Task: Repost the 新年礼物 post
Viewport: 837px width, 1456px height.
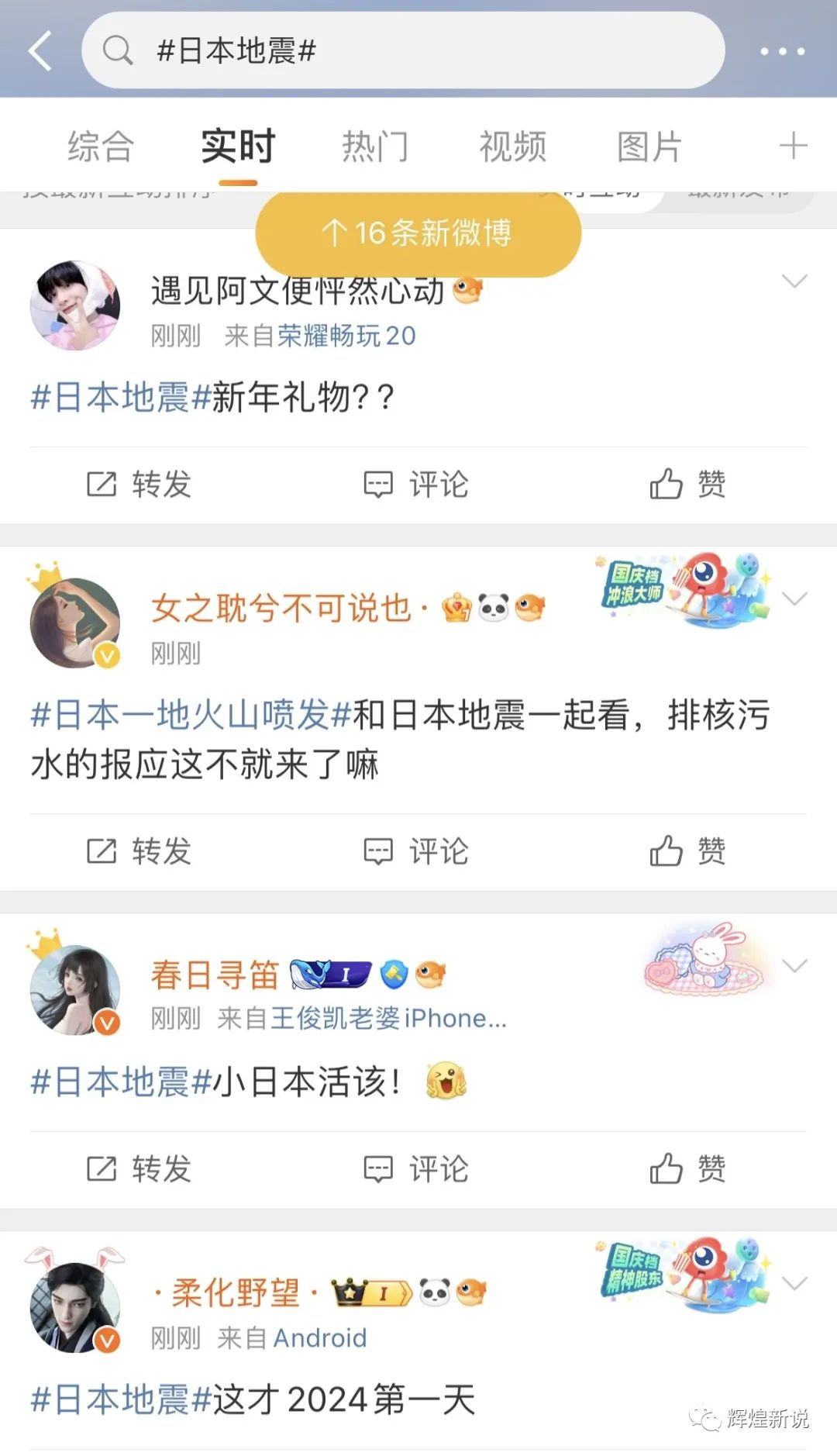Action: click(x=139, y=485)
